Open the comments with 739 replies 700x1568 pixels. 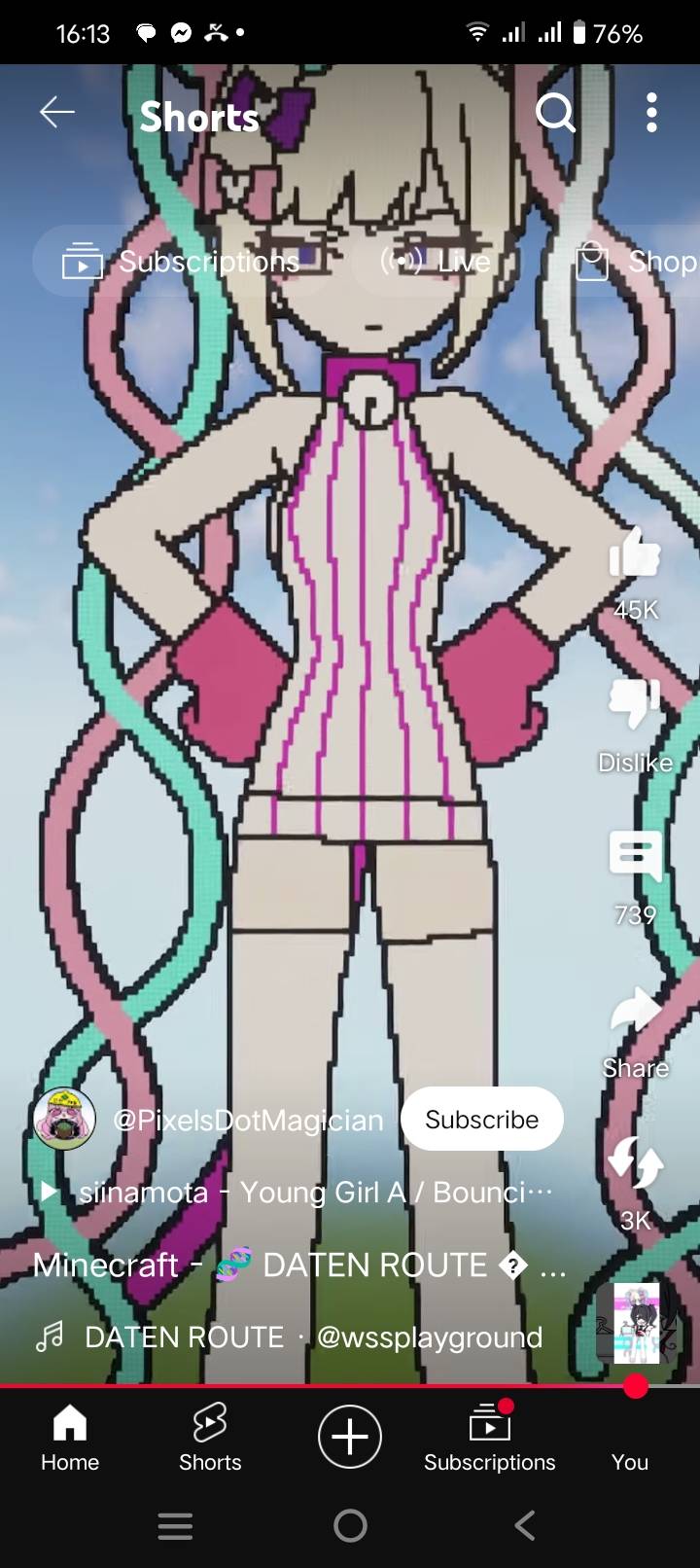pos(635,856)
